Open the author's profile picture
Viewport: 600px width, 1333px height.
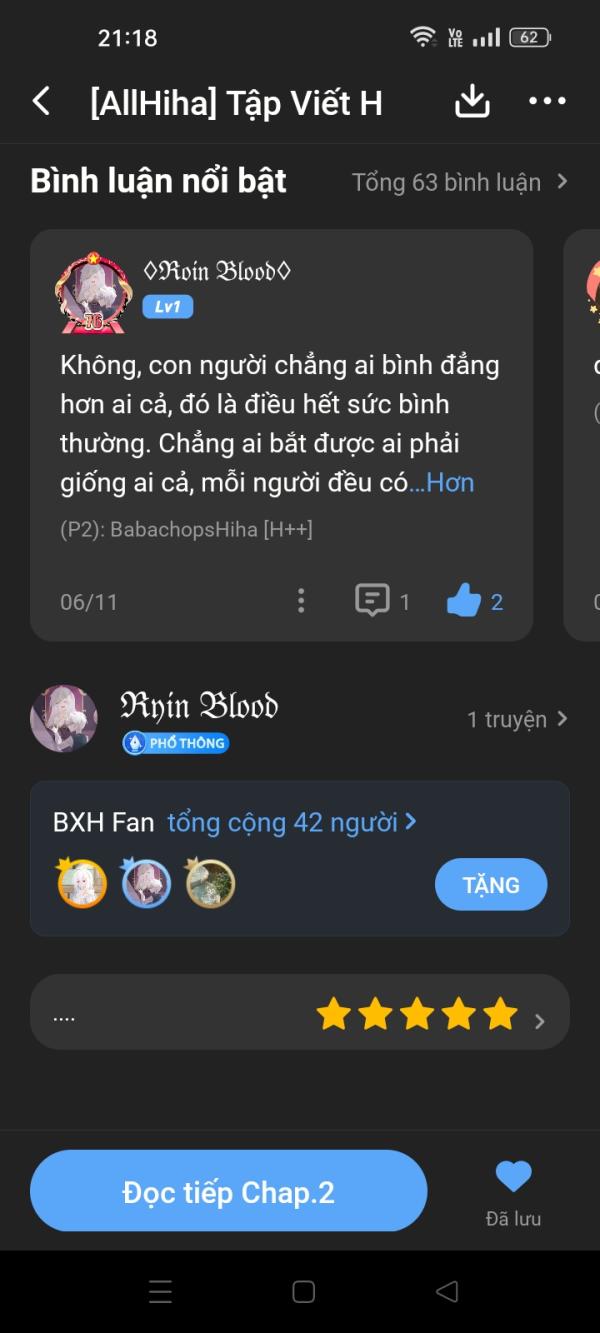pyautogui.click(x=64, y=719)
